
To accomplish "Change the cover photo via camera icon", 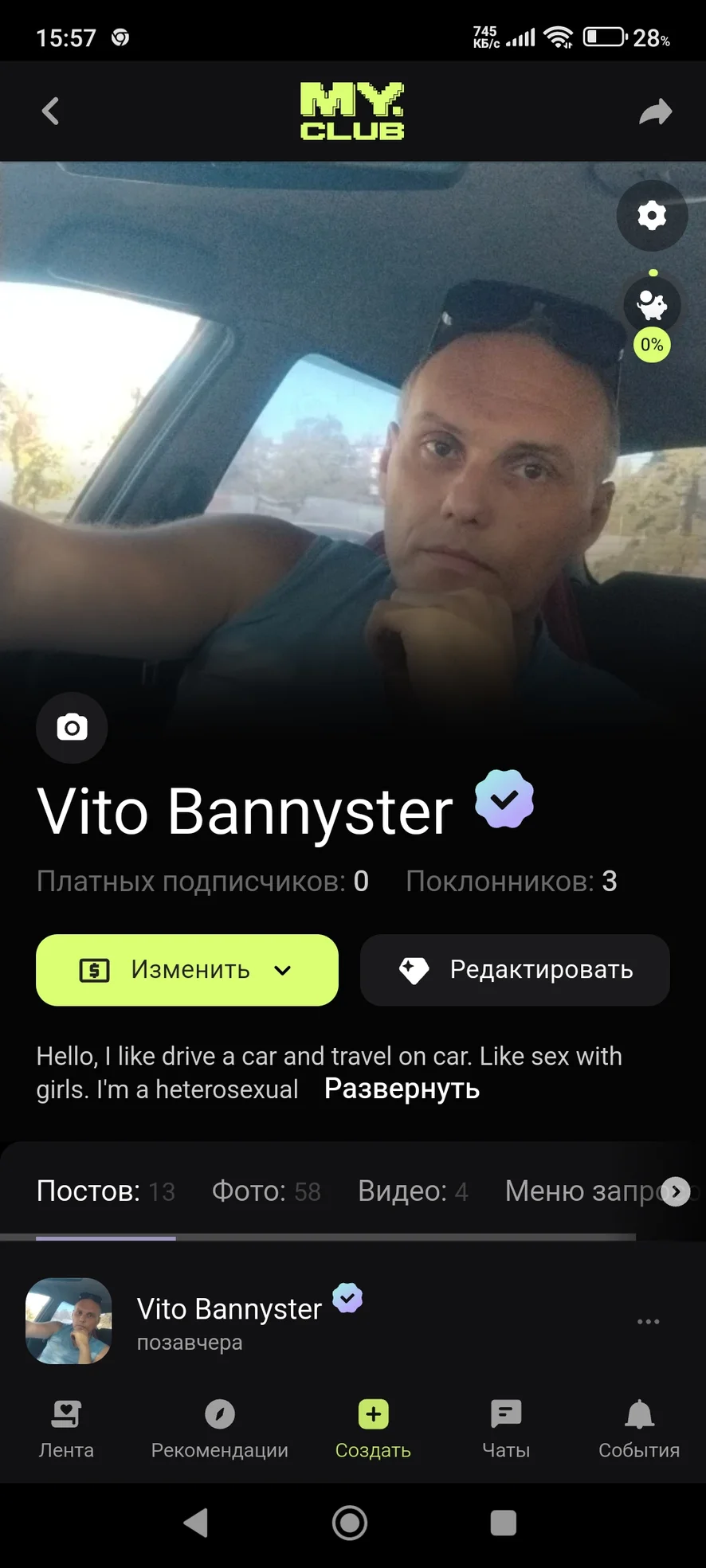I will coord(72,728).
